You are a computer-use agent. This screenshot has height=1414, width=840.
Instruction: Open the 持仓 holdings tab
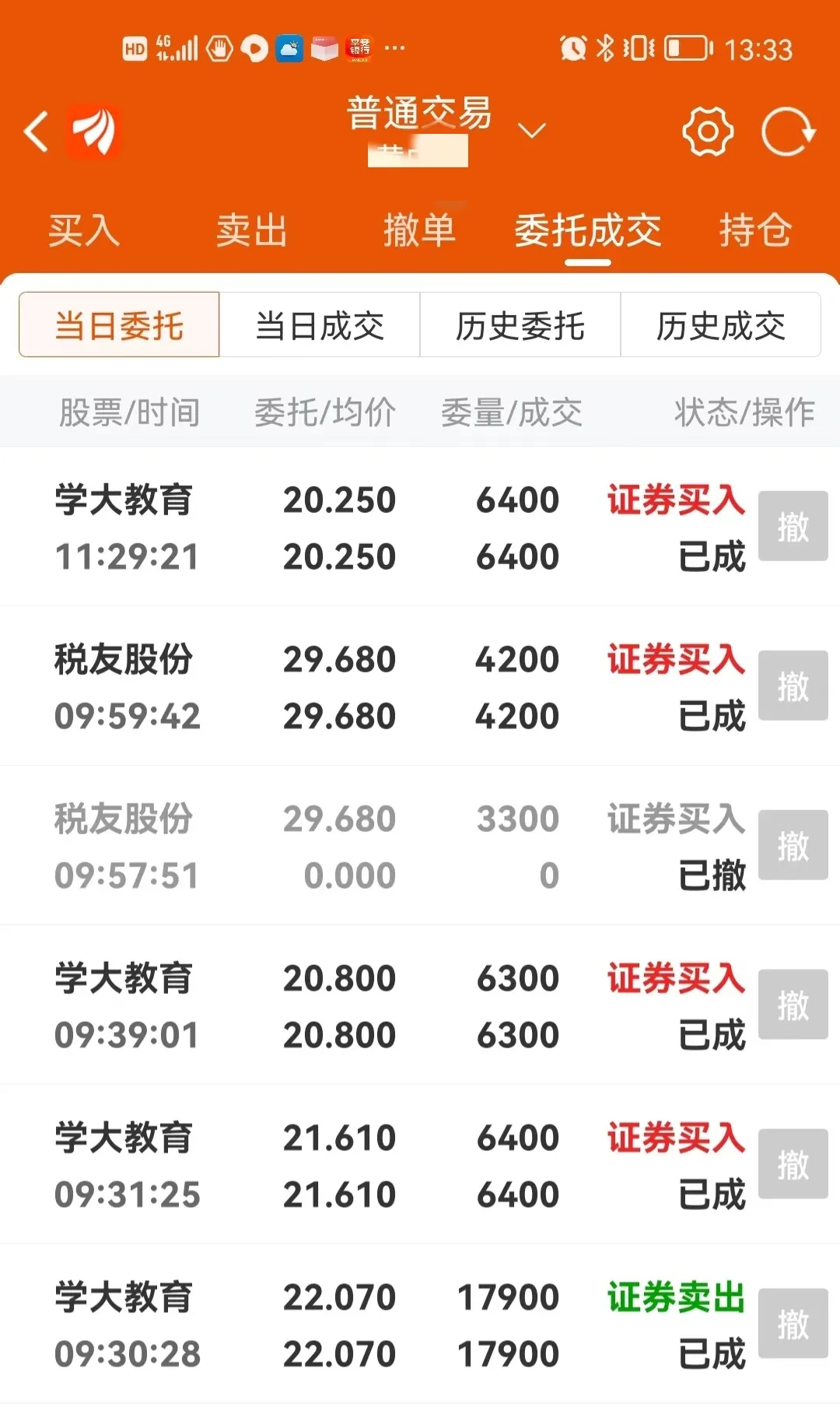pos(754,230)
